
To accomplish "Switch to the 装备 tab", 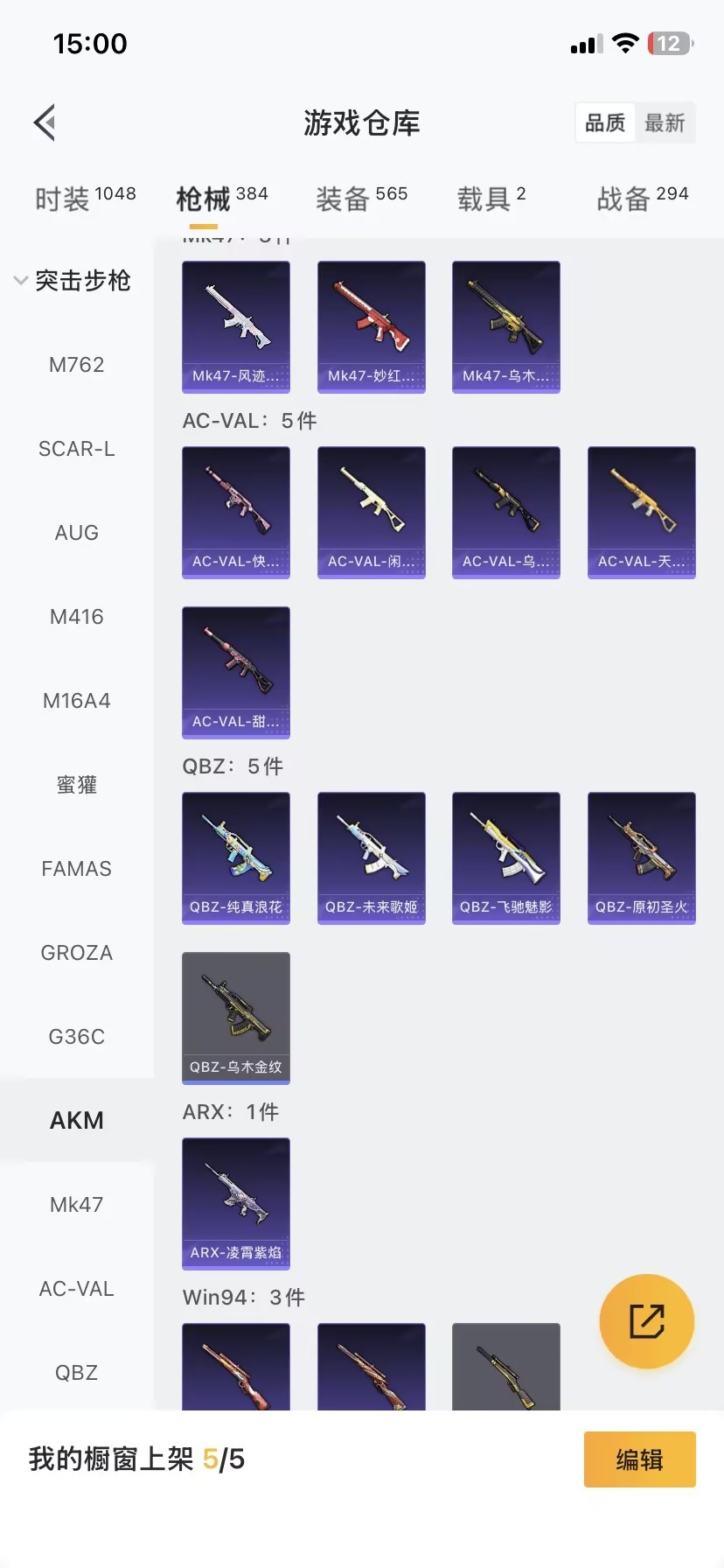I will tap(361, 199).
